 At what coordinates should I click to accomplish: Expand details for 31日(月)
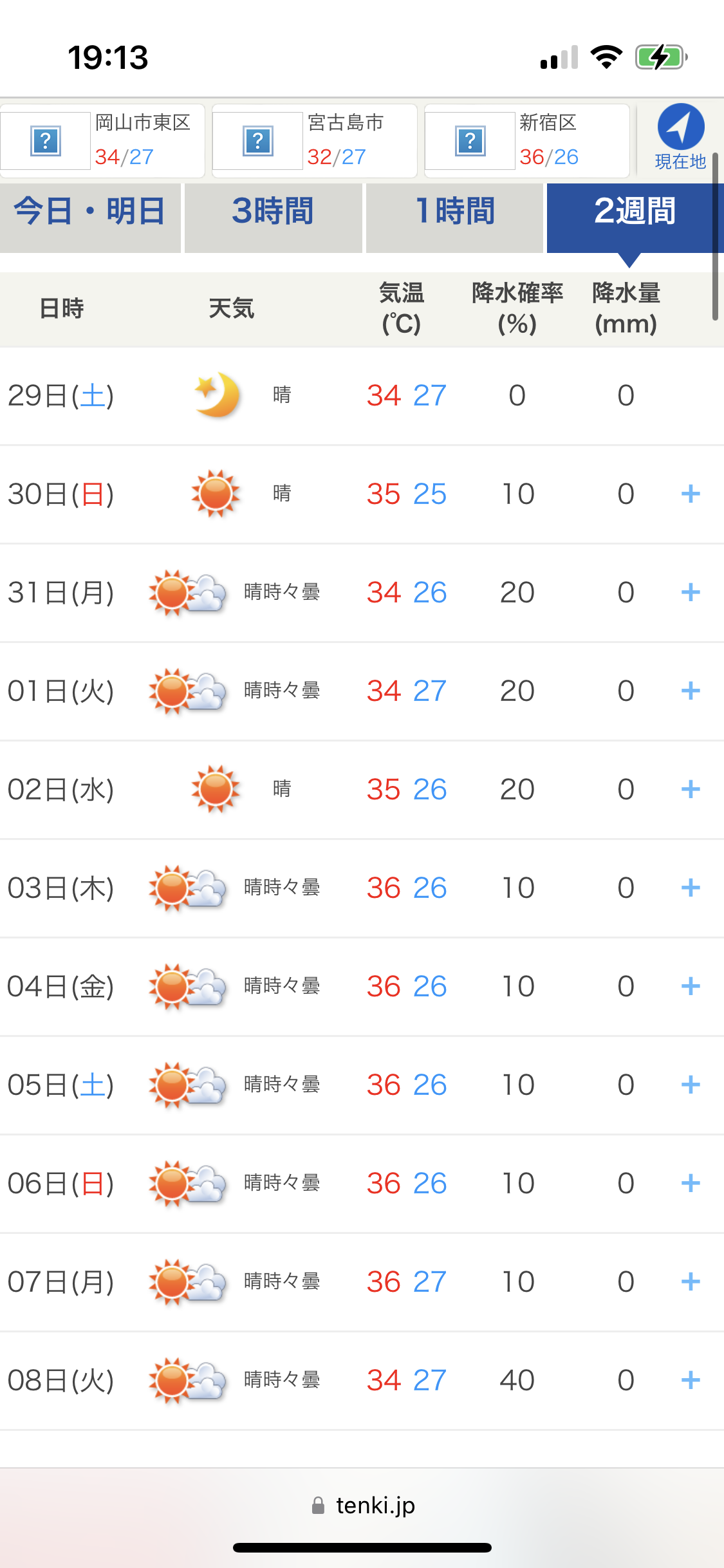(x=691, y=593)
